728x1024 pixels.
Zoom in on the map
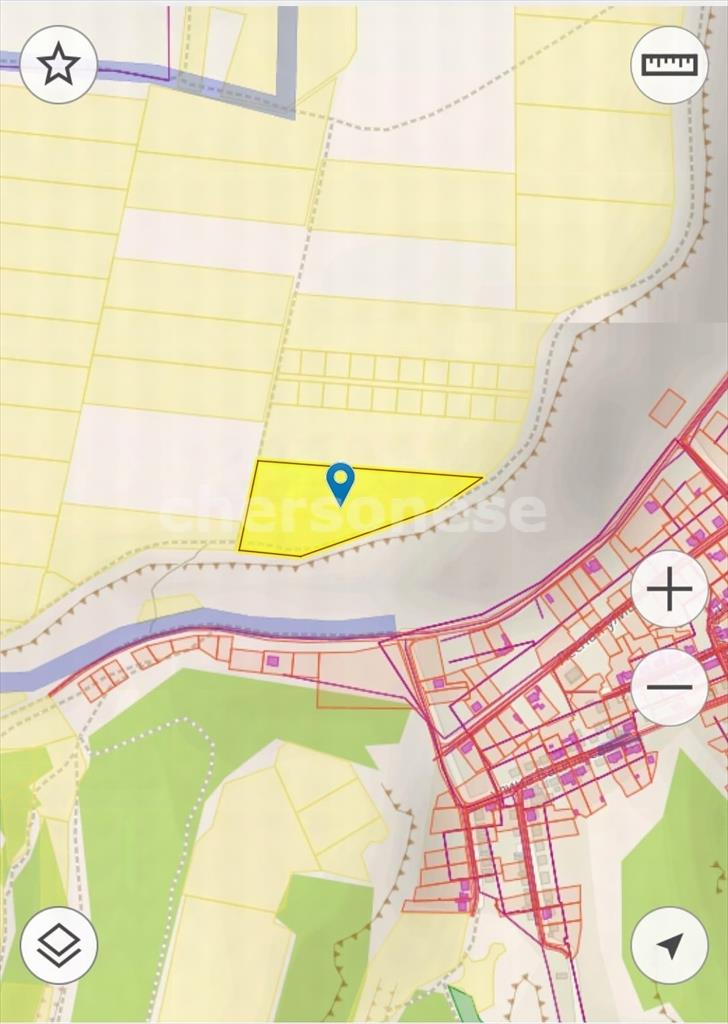pos(669,590)
